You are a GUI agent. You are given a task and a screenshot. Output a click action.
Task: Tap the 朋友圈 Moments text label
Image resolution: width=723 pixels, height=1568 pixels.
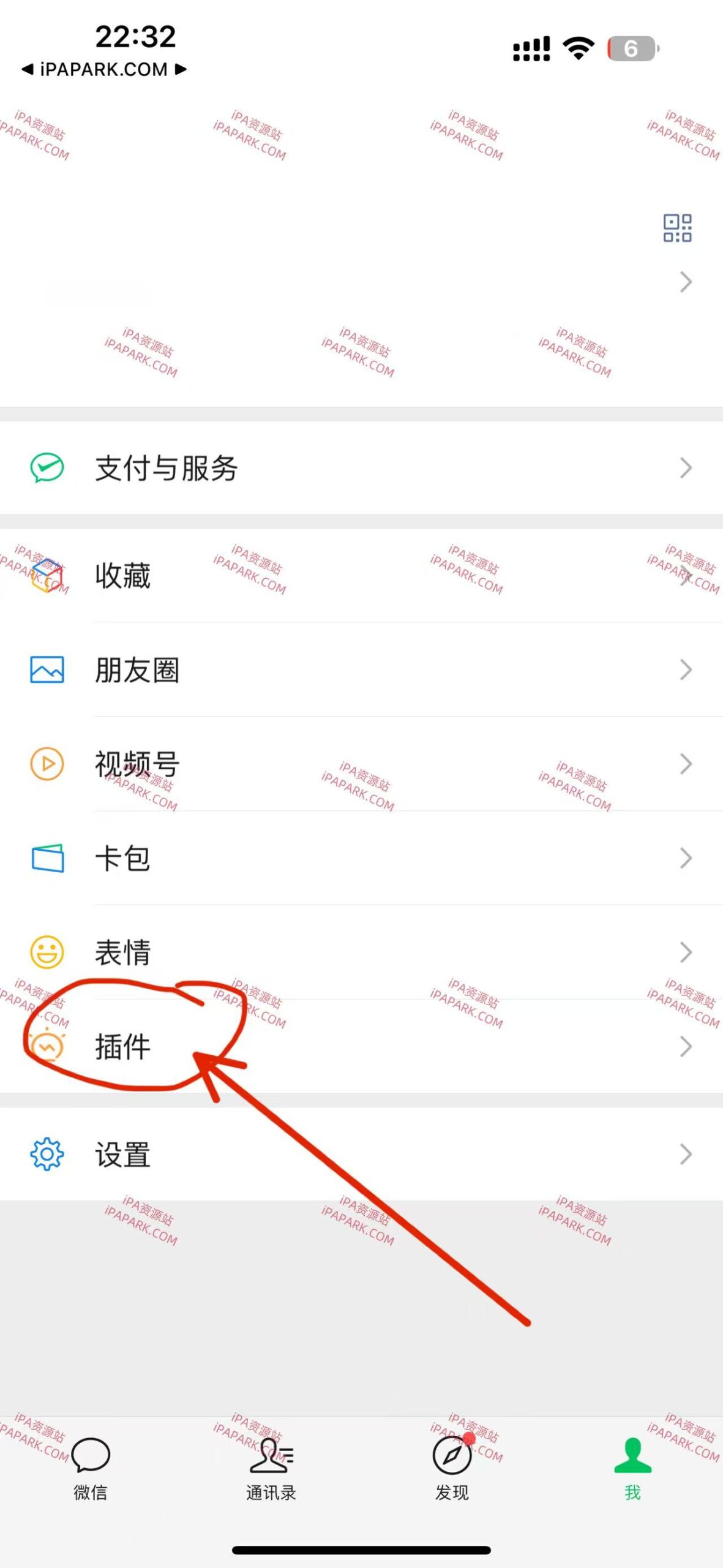137,670
